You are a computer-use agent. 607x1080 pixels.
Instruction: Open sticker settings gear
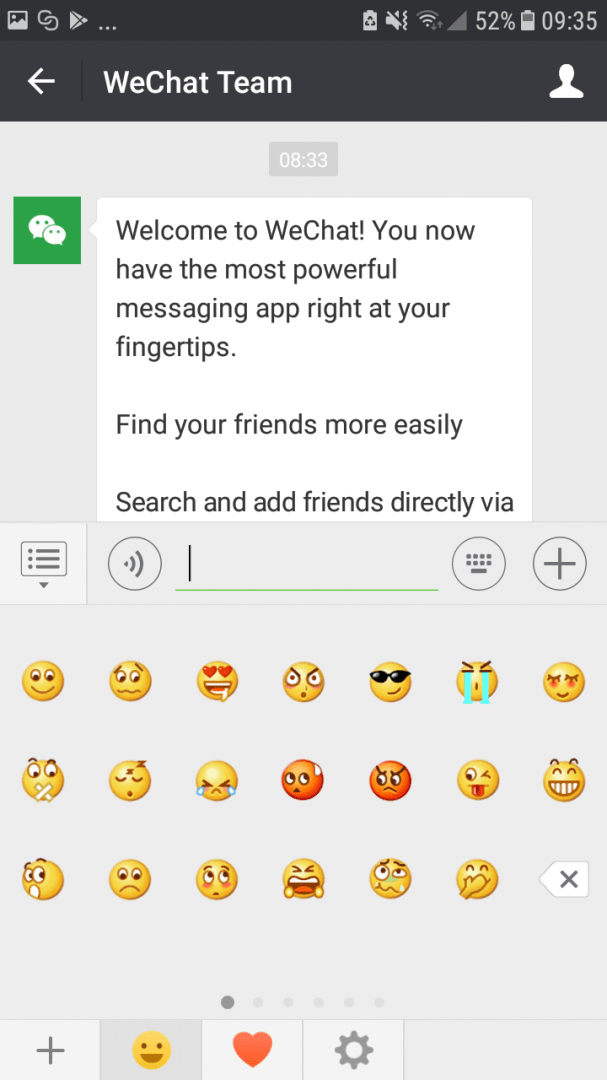(x=353, y=1050)
